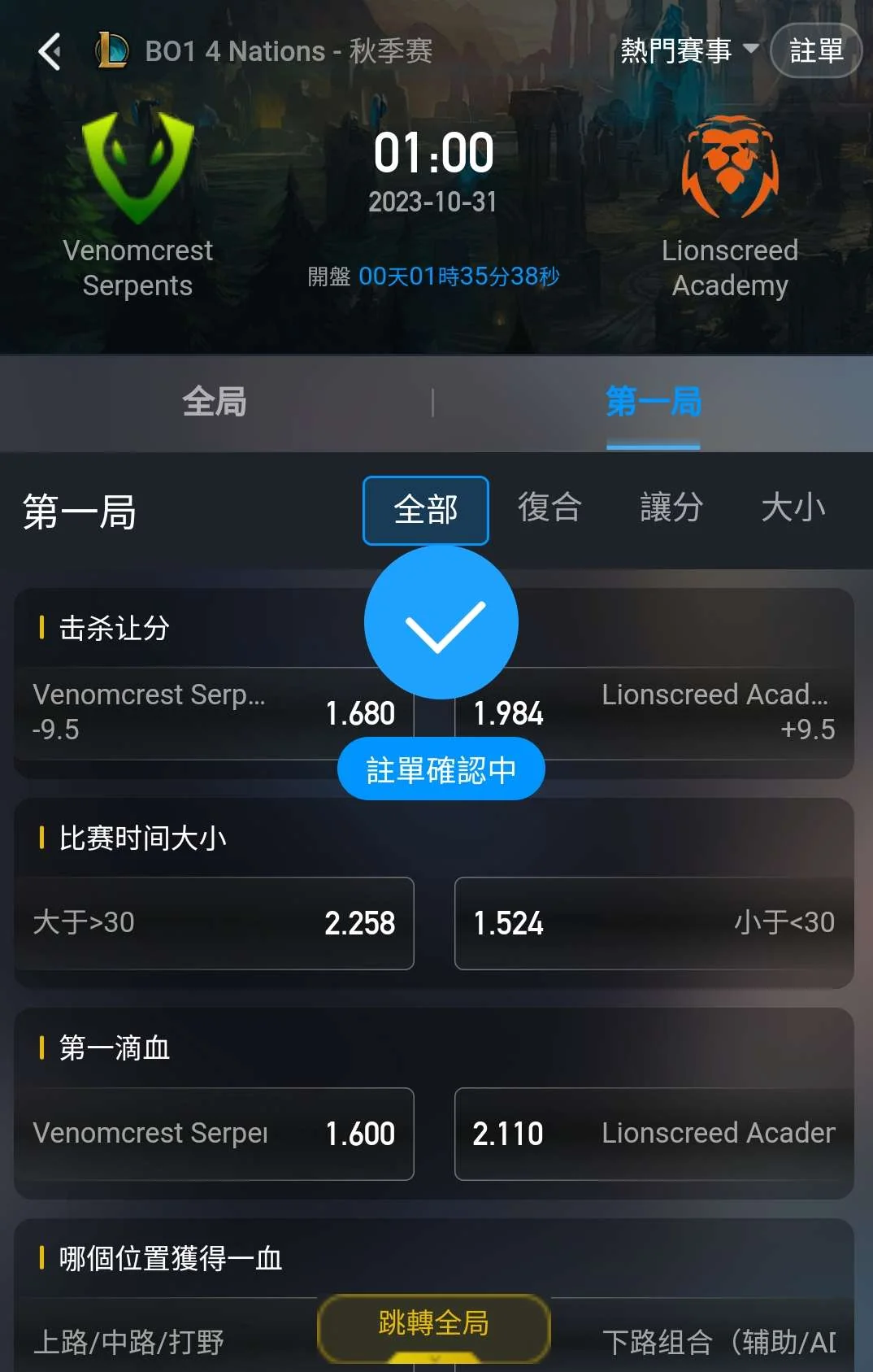The image size is (873, 1372).
Task: Tap the 跳轉全局 button
Action: tap(433, 1324)
